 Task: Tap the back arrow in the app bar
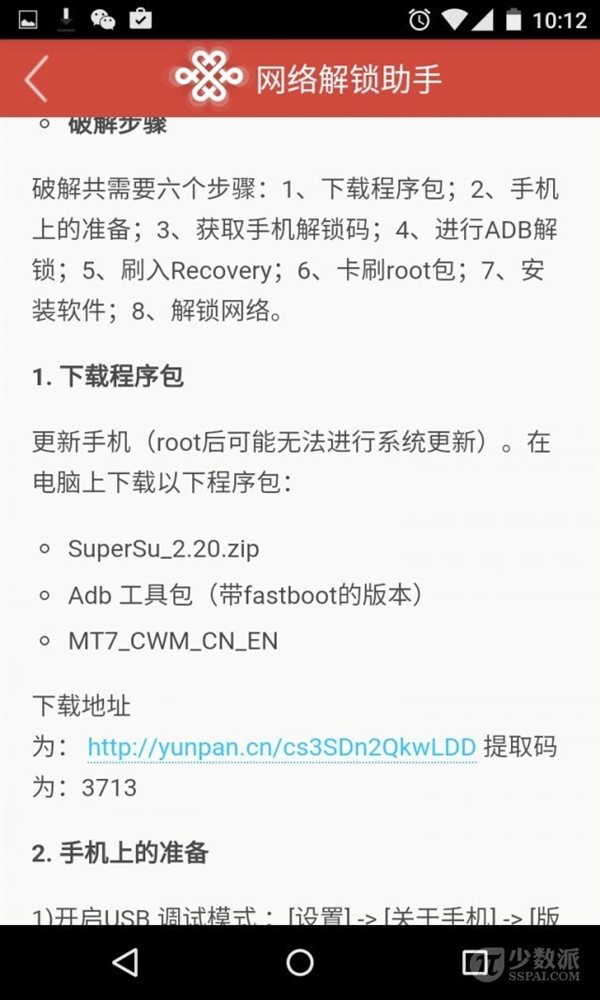pyautogui.click(x=36, y=79)
